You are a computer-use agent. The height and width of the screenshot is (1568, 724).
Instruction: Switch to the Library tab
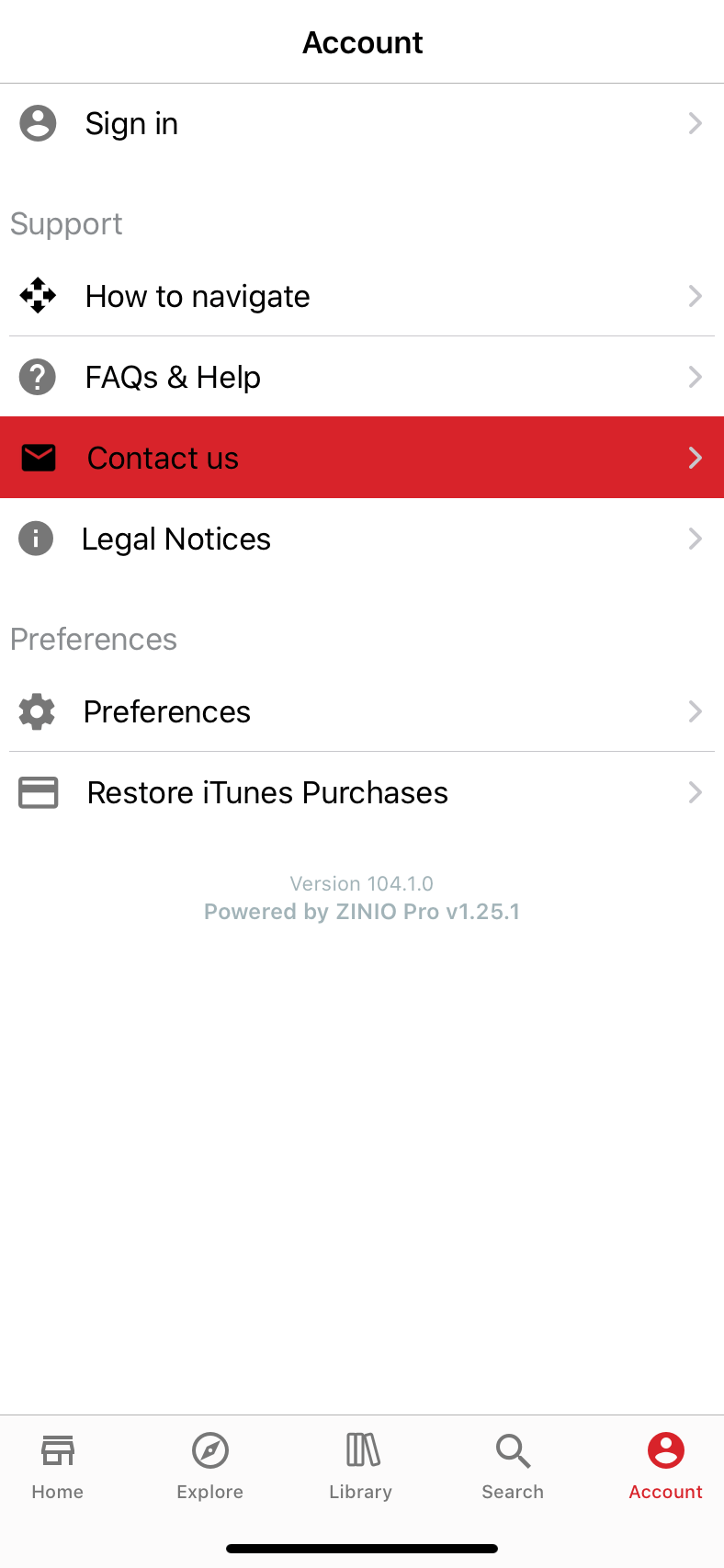coord(361,1465)
